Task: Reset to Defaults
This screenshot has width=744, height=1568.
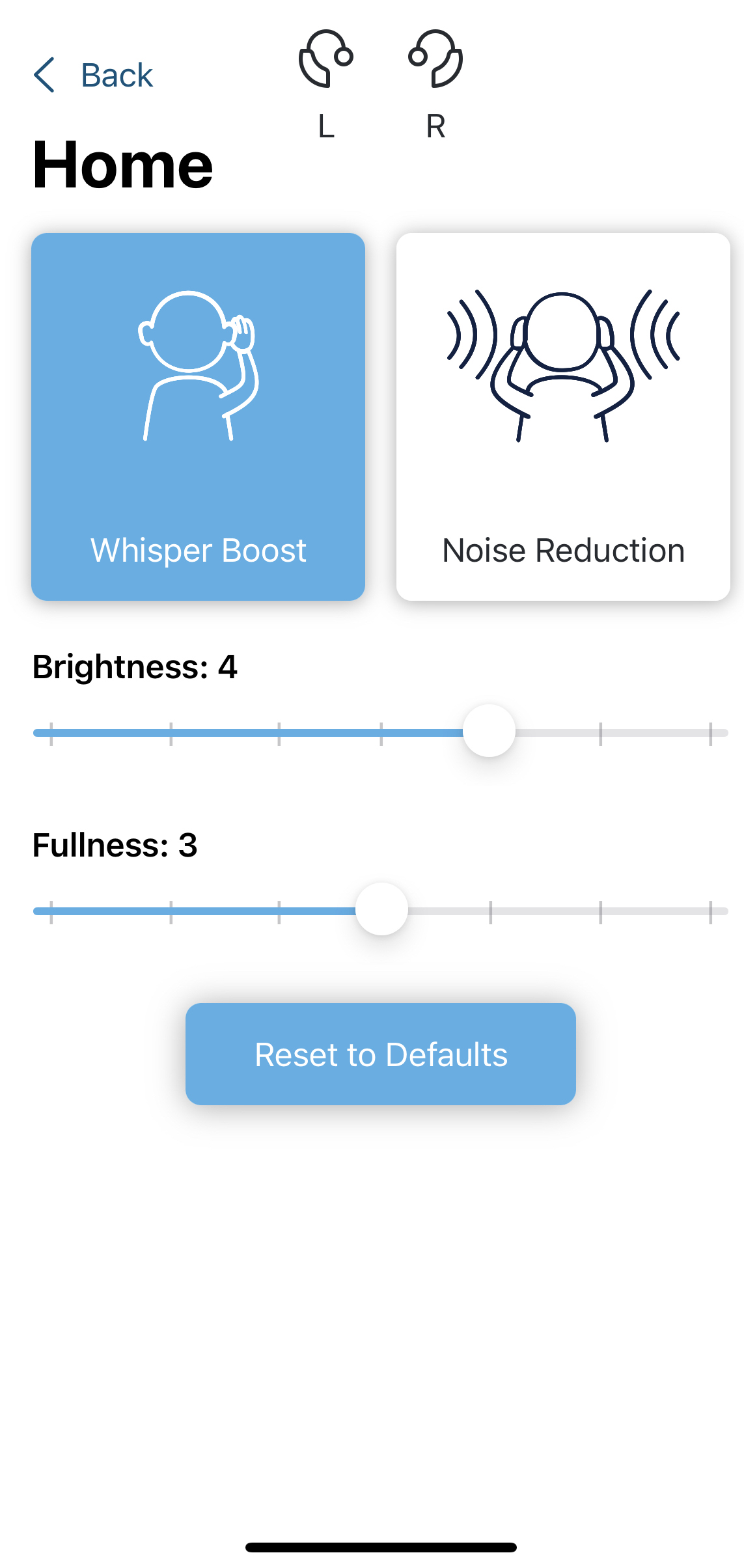Action: (x=381, y=1054)
